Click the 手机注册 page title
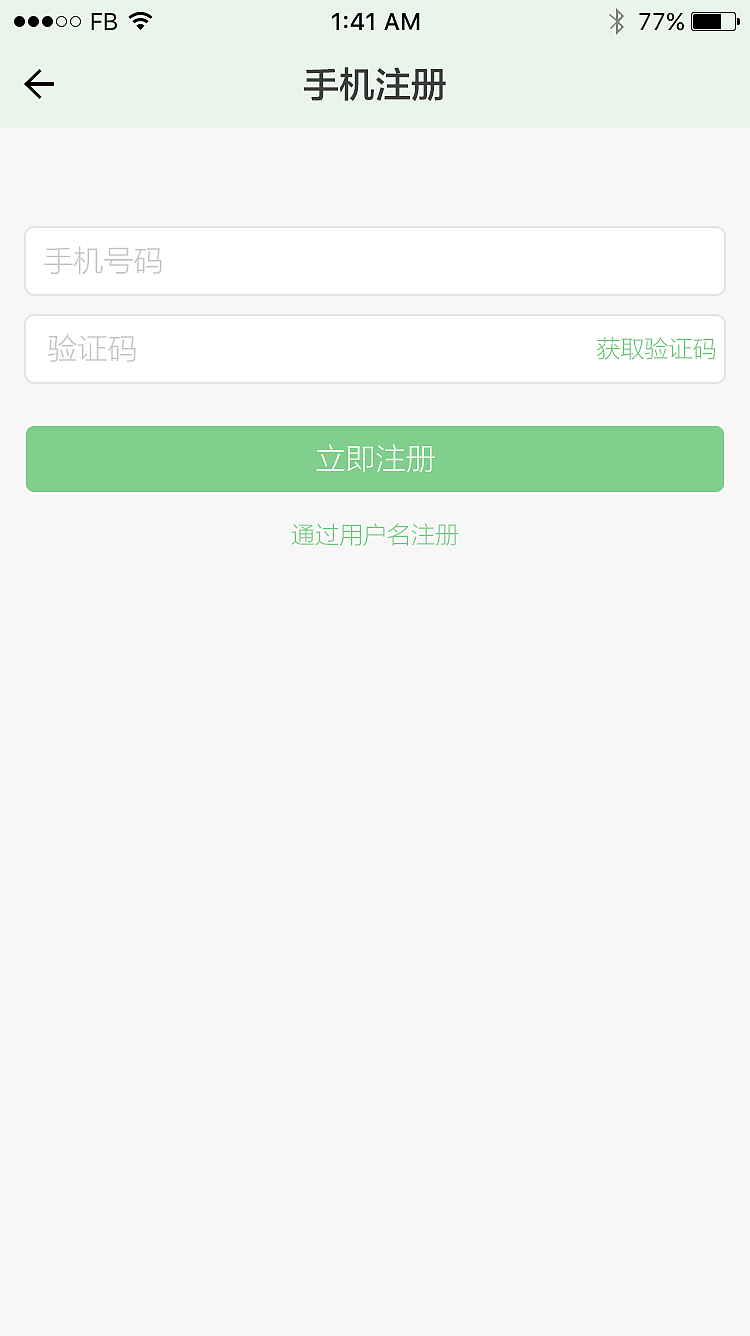Viewport: 750px width, 1336px height. tap(375, 86)
